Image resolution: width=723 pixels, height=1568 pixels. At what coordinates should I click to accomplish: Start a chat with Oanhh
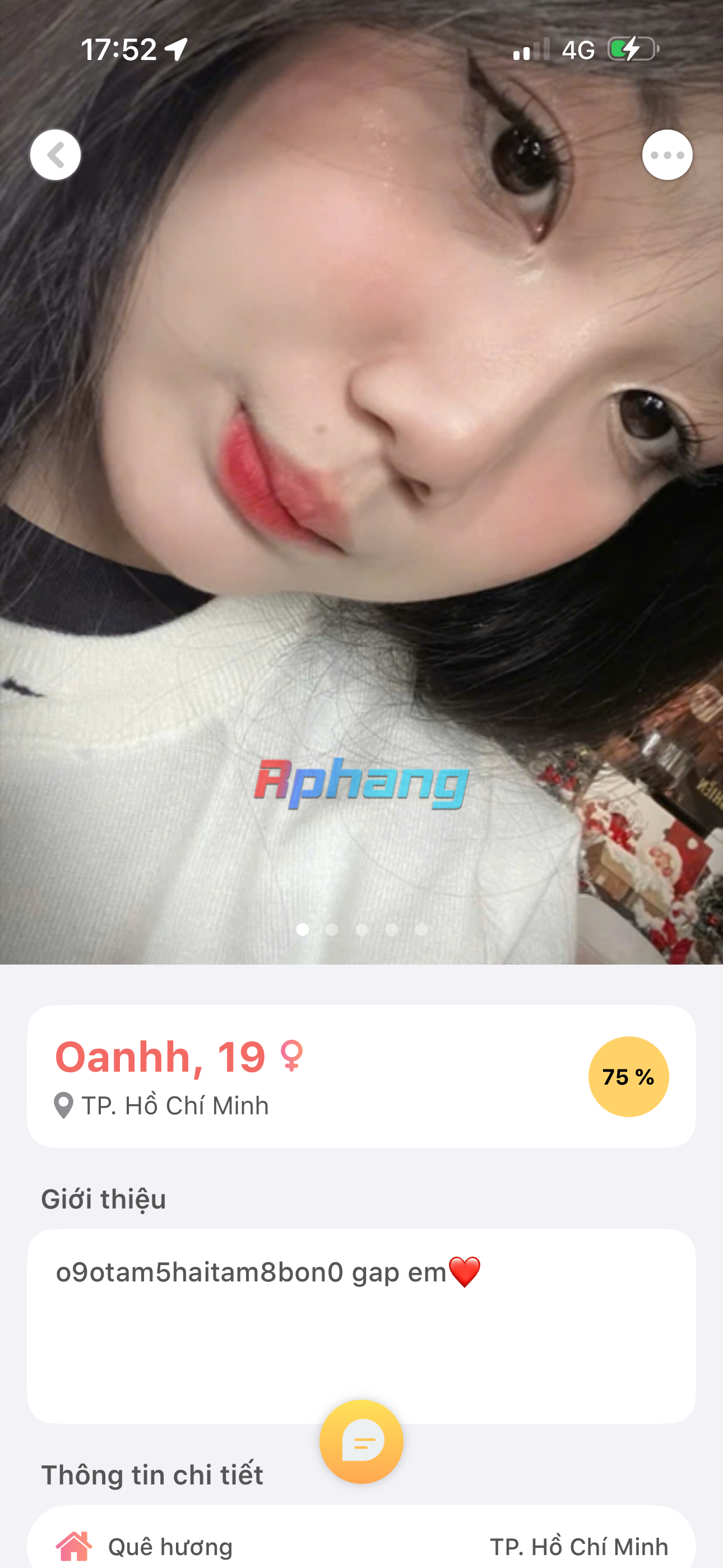point(361,1441)
